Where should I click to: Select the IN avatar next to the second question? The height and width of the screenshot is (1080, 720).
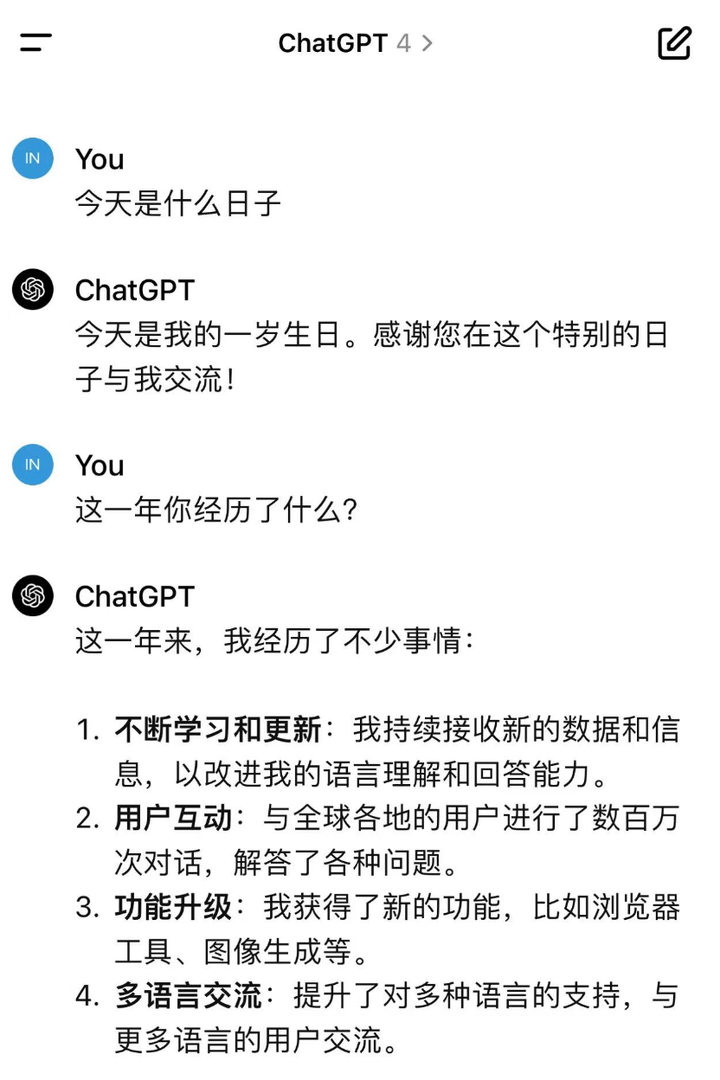pos(31,465)
